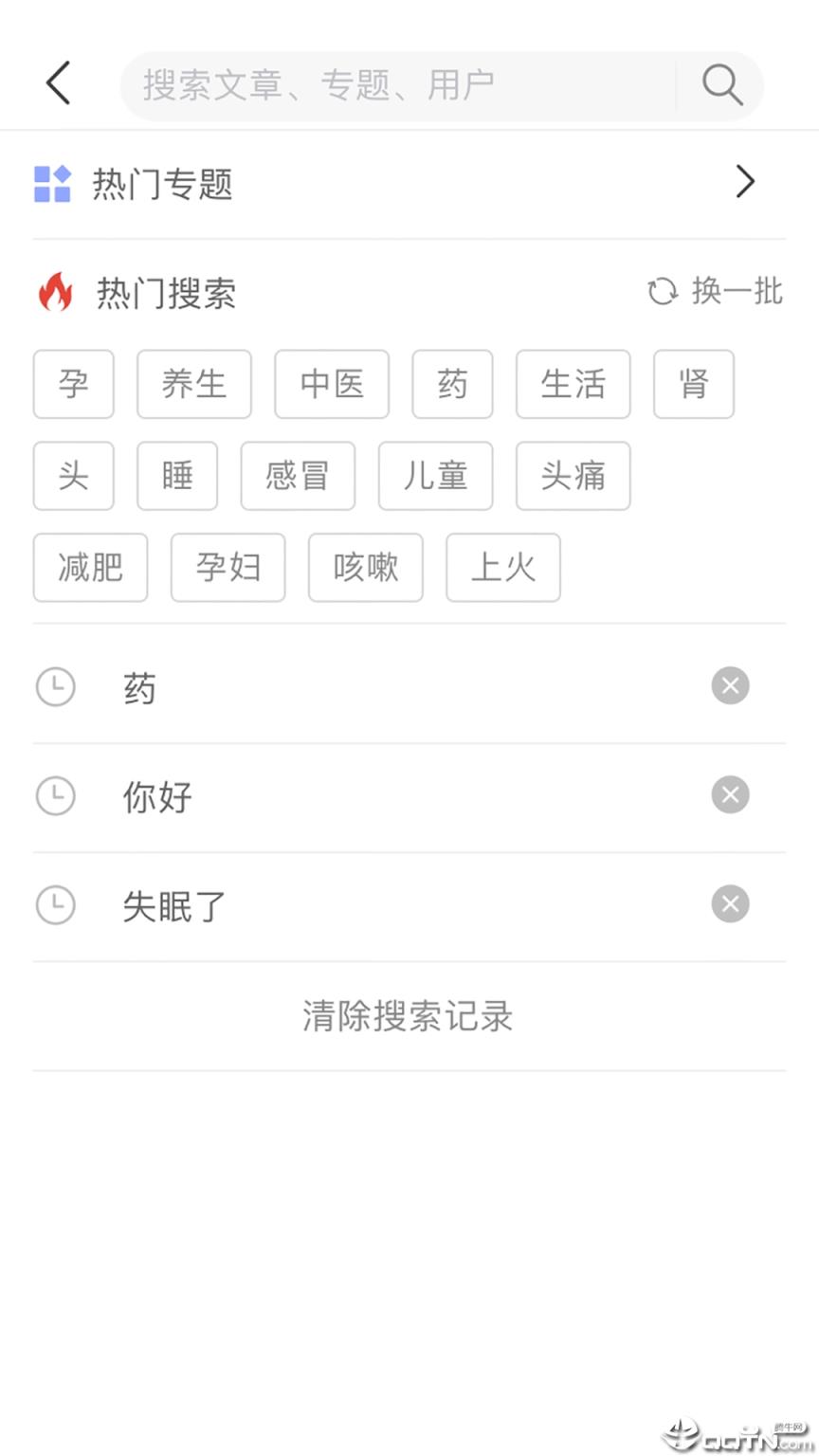Click the flame icon beside 热门搜索
819x1456 pixels.
(x=55, y=293)
